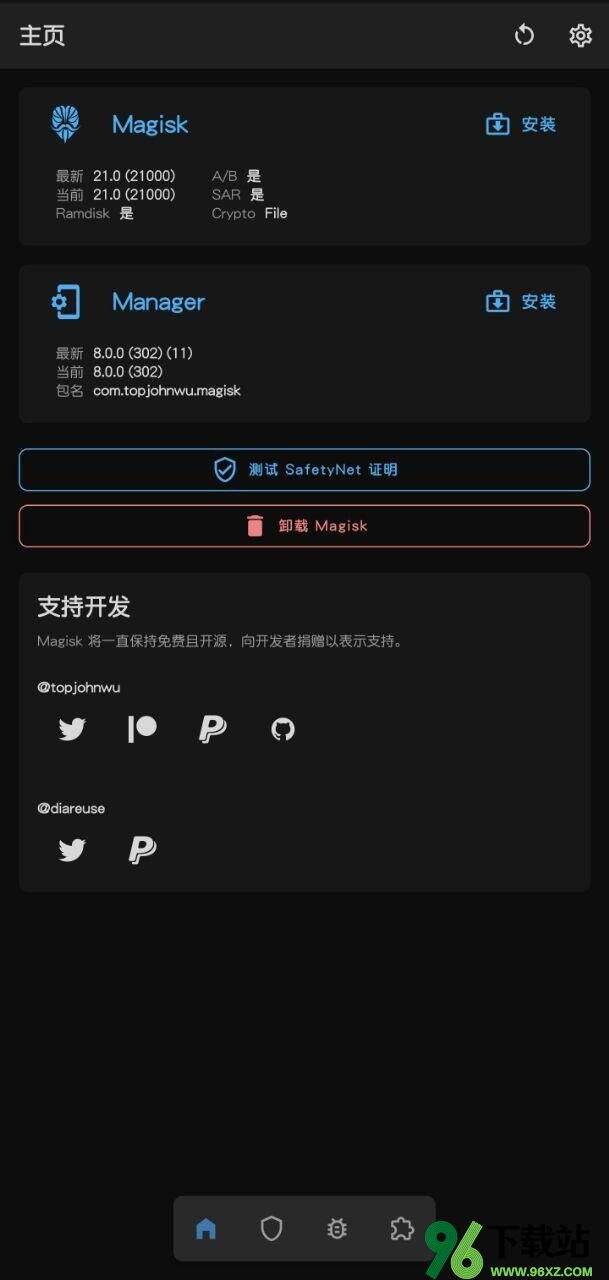Open settings gear icon
The image size is (609, 1280).
(x=580, y=36)
